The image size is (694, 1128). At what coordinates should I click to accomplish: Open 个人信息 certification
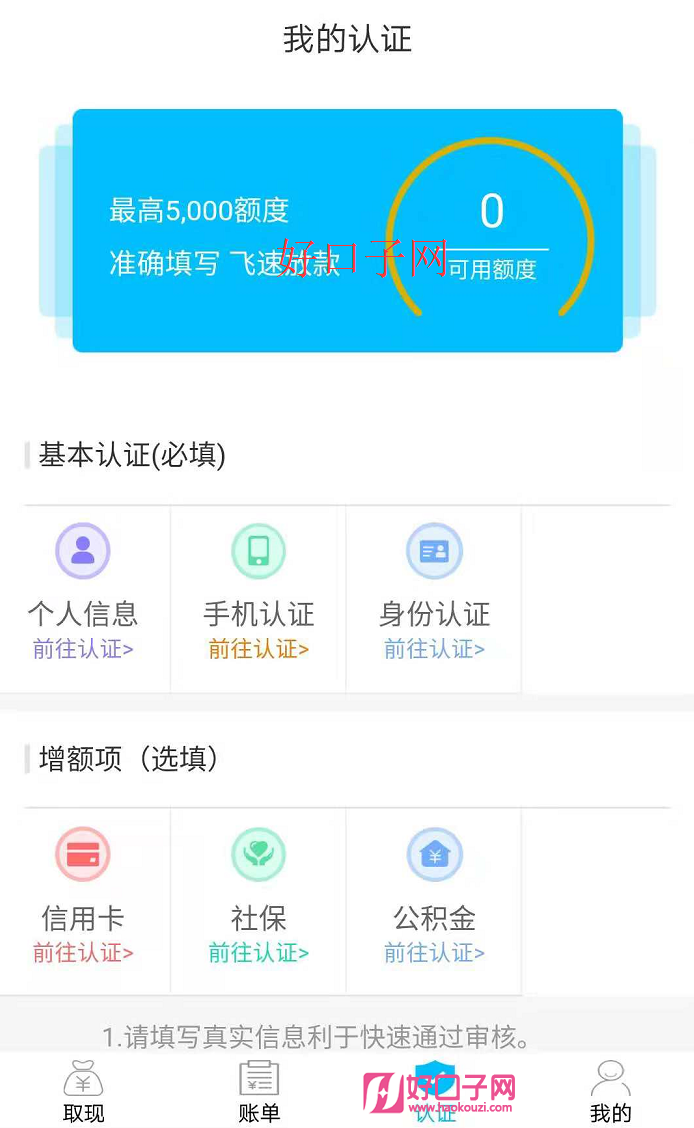[83, 597]
